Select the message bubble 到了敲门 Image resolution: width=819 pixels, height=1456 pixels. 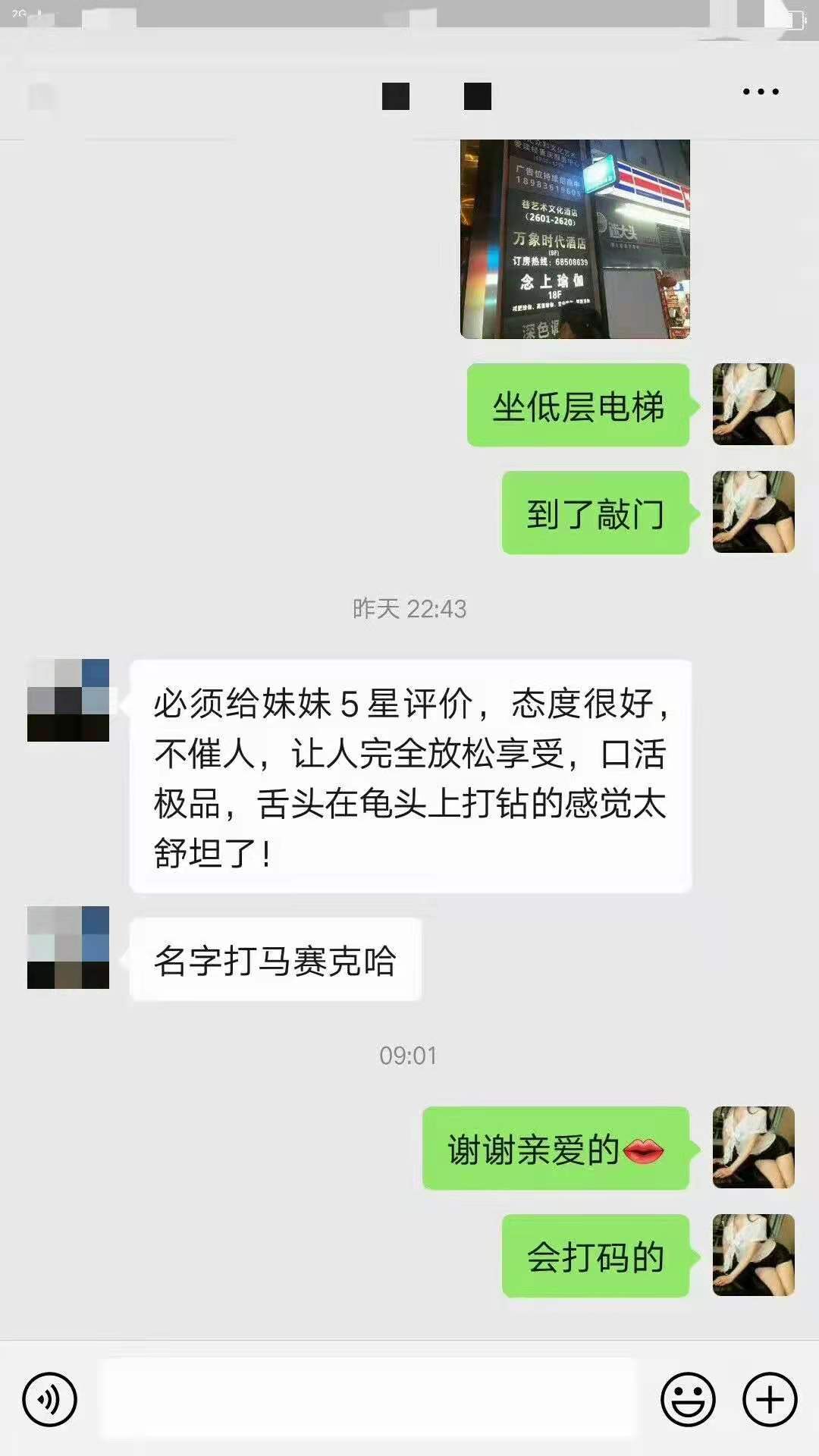[596, 513]
